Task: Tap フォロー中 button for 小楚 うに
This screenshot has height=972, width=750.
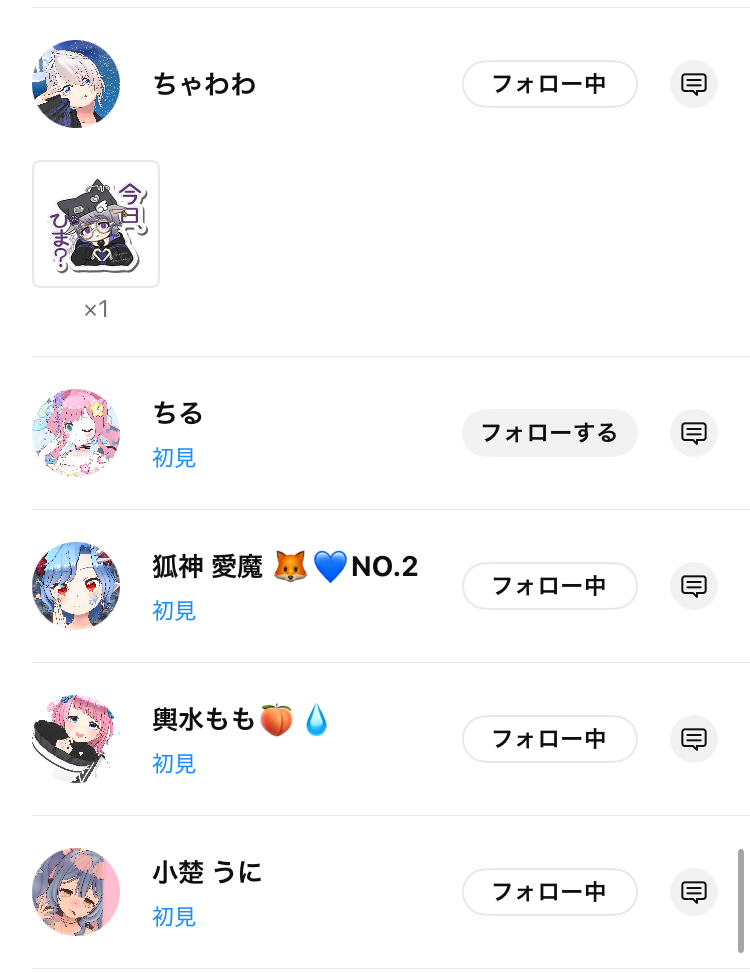Action: pyautogui.click(x=549, y=892)
